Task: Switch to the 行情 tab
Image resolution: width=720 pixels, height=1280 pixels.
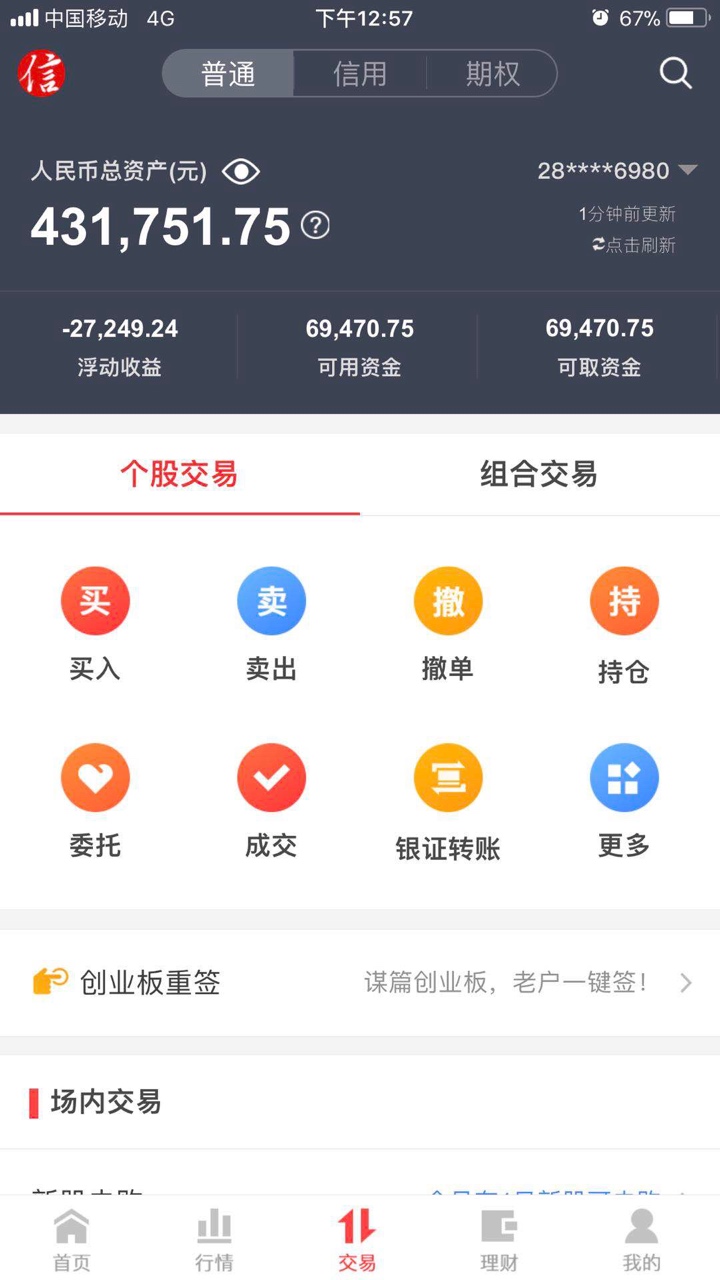Action: 214,1239
